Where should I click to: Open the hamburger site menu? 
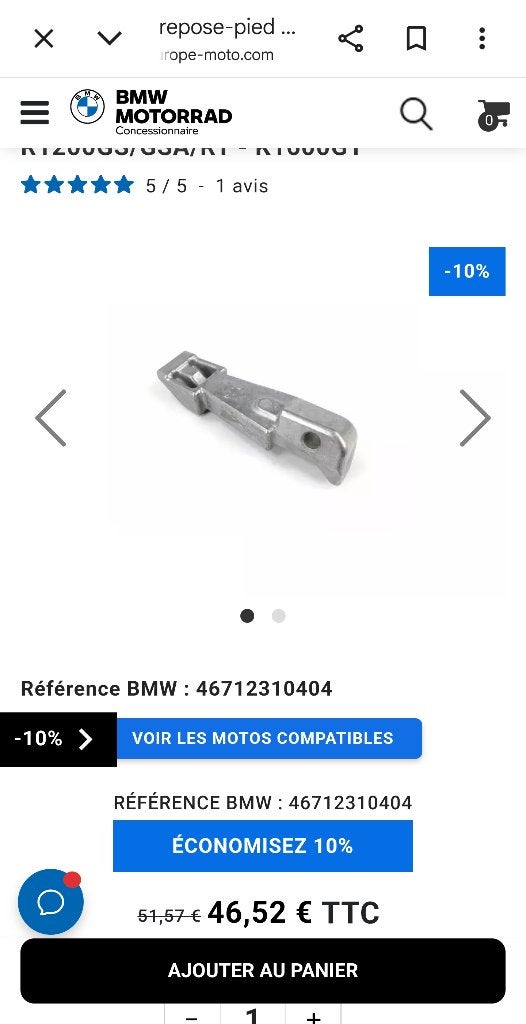click(35, 112)
